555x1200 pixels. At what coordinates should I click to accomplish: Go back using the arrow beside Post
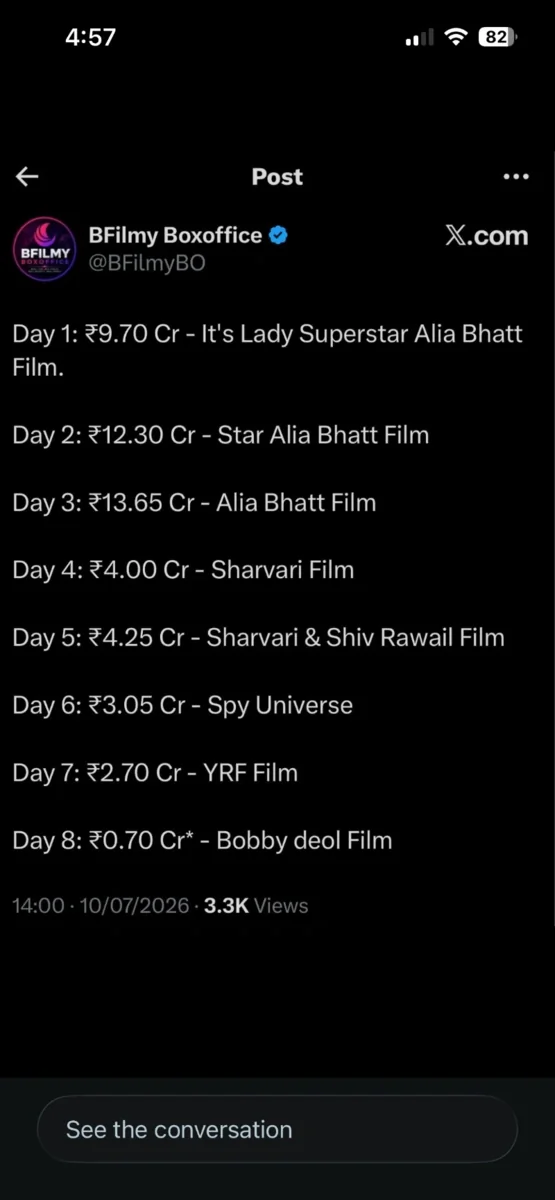coord(27,177)
